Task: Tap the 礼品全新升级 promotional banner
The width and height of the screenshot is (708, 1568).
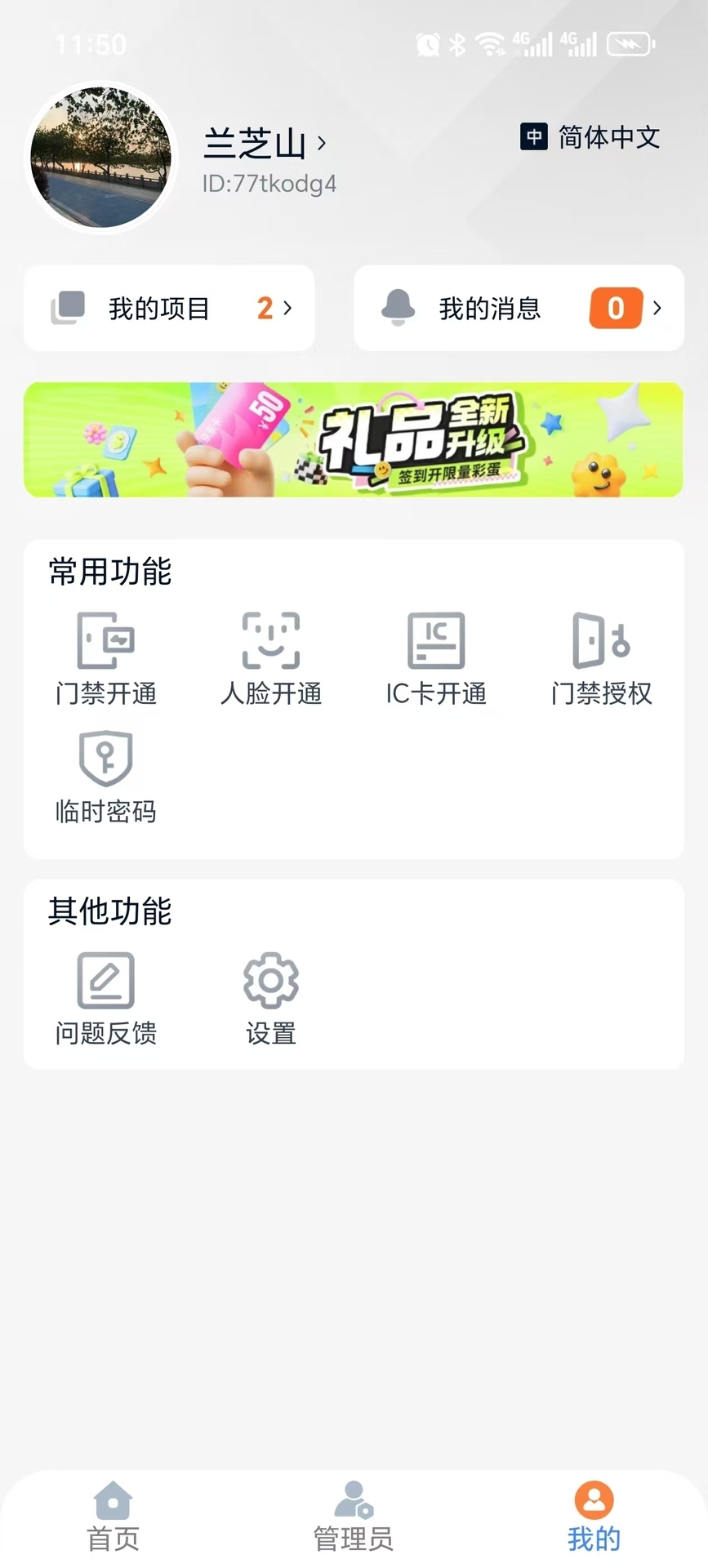Action: (354, 440)
